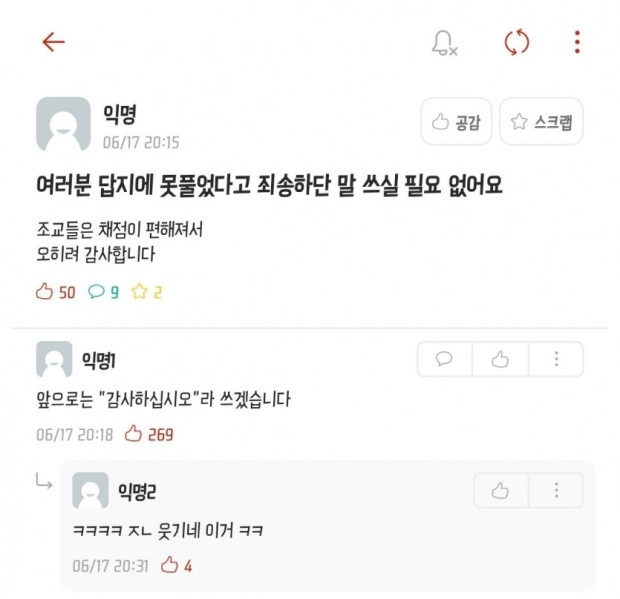Open the top overflow menu
The image size is (620, 599).
click(x=577, y=42)
